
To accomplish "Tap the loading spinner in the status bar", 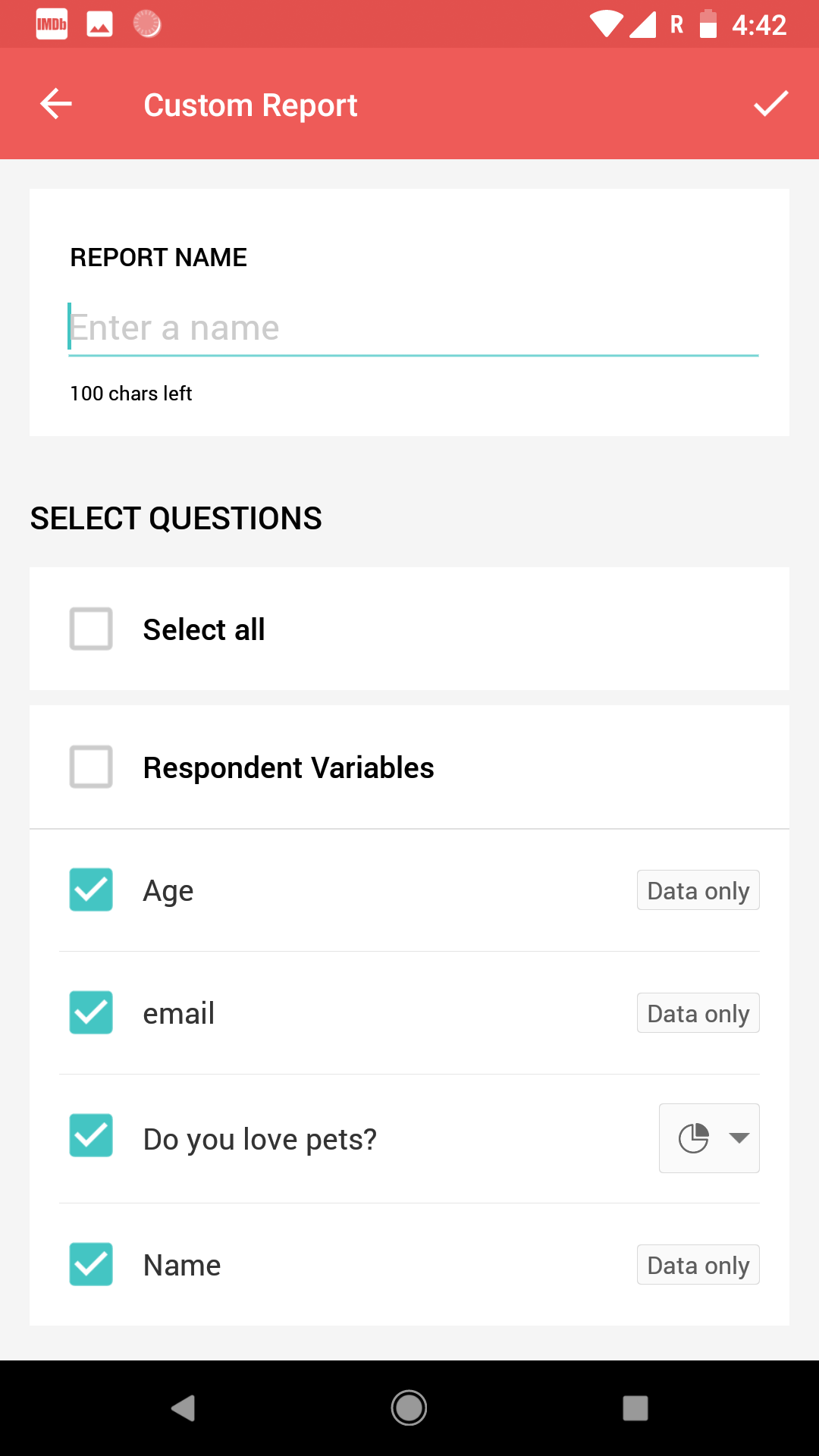I will coord(146,23).
